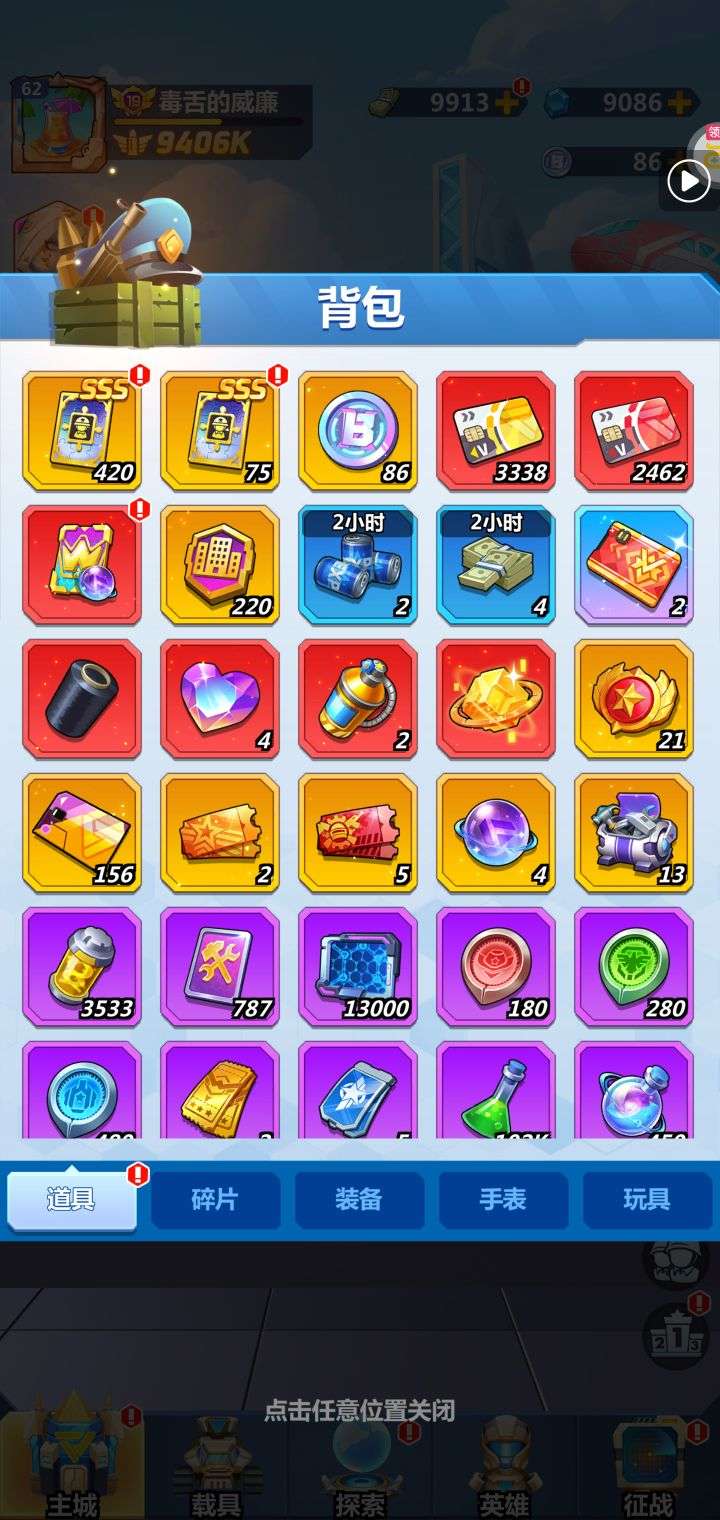
Task: Tap the gold card item with 3338
Action: click(x=496, y=431)
